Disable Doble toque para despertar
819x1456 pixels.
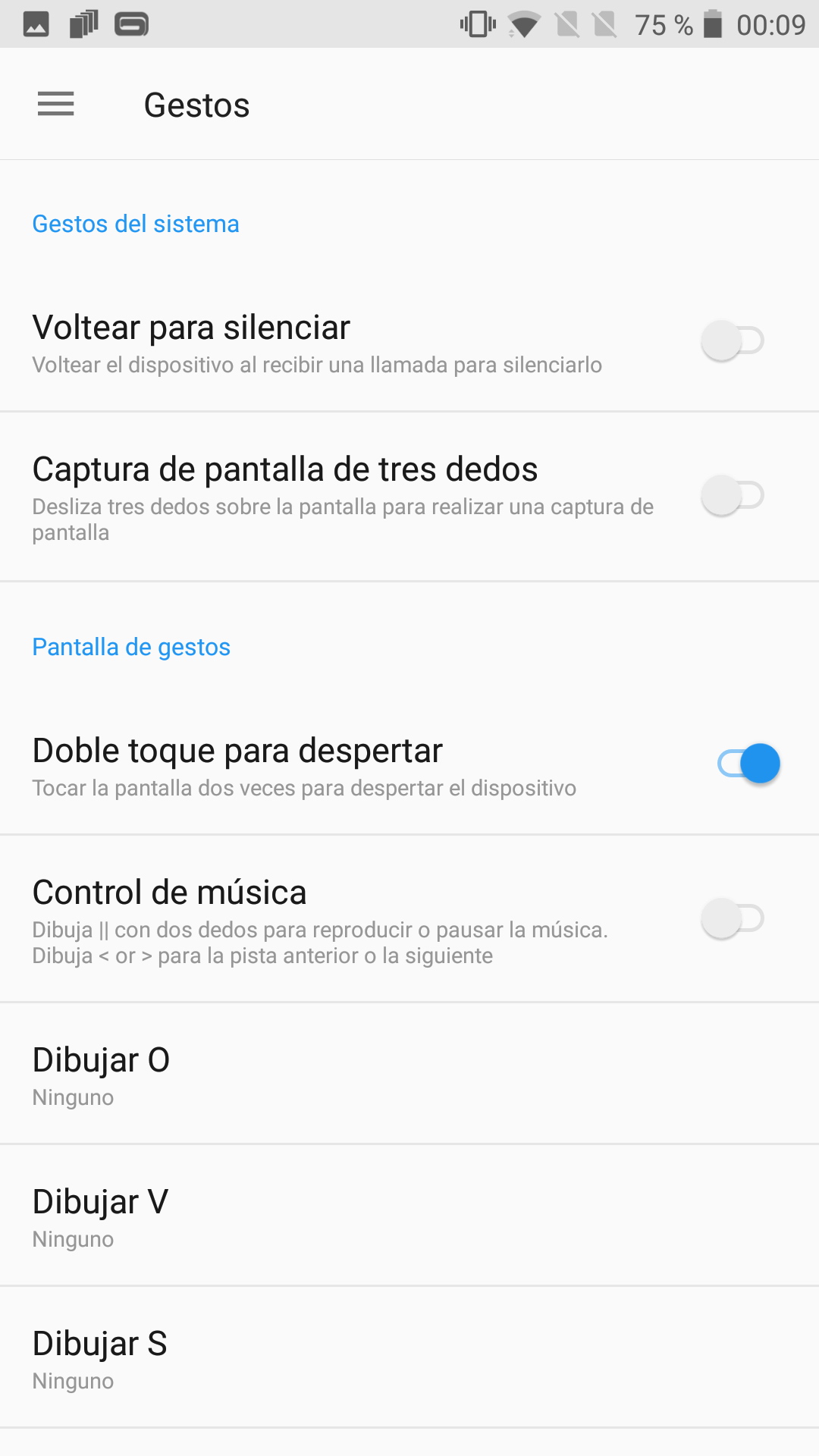748,764
